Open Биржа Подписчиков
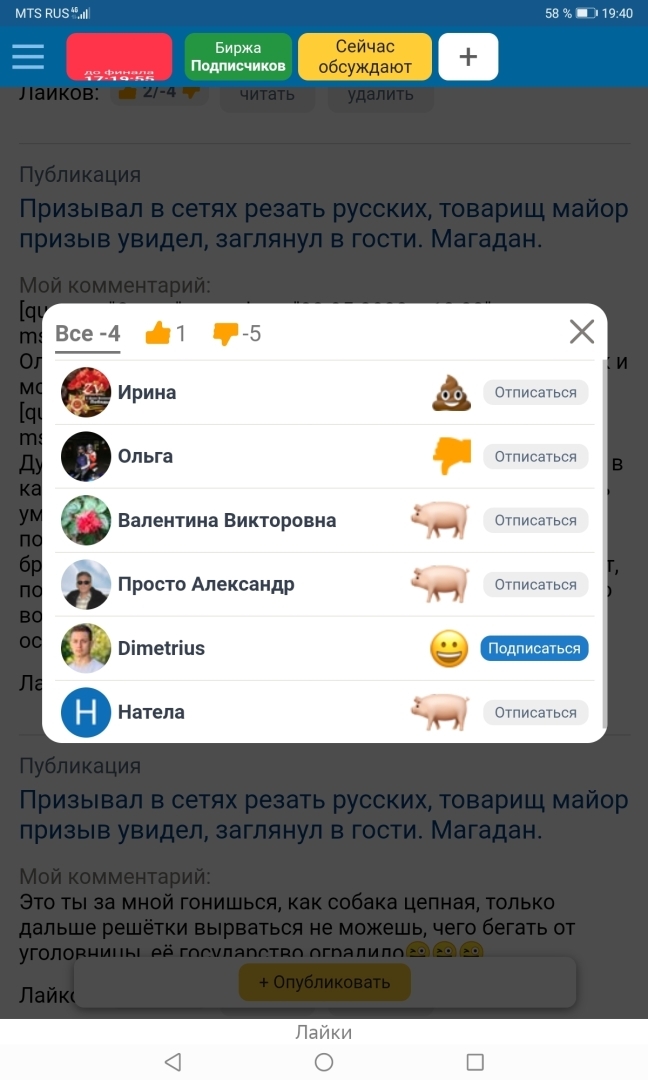Viewport: 648px width, 1080px height. 238,57
